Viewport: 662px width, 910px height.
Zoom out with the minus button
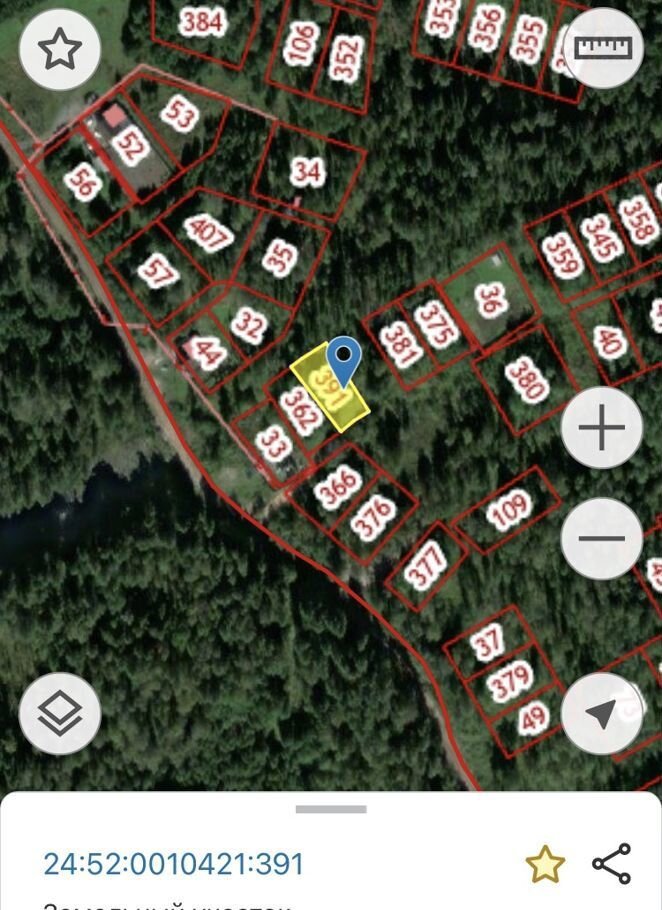click(x=601, y=539)
